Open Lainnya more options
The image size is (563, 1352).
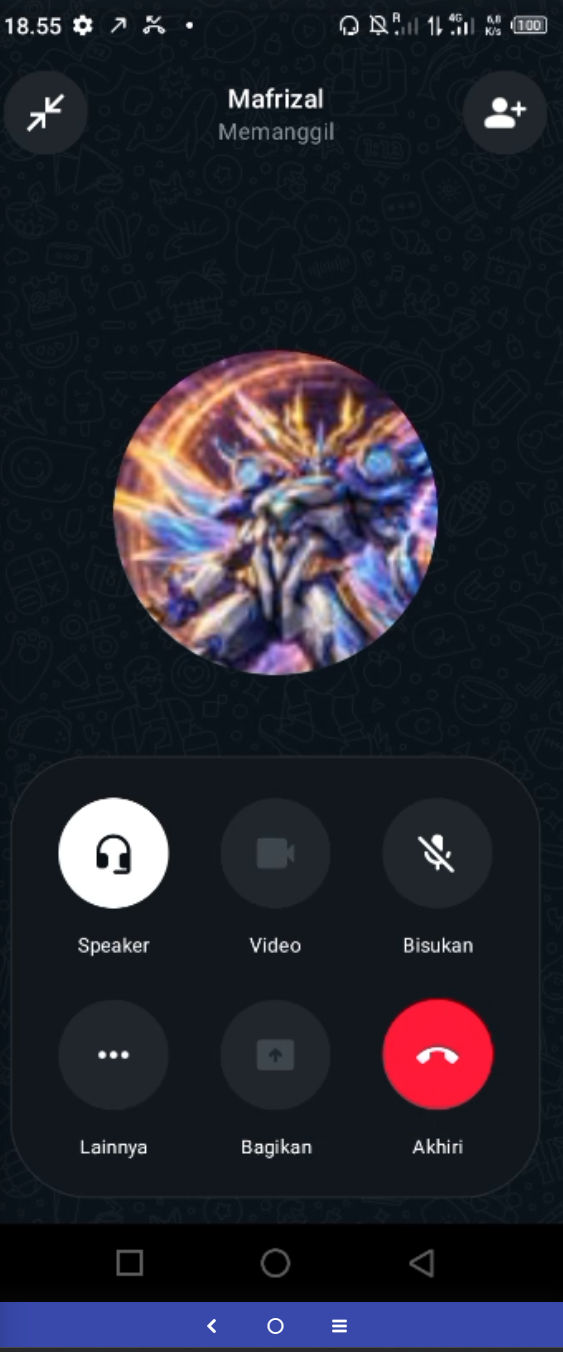(113, 1055)
